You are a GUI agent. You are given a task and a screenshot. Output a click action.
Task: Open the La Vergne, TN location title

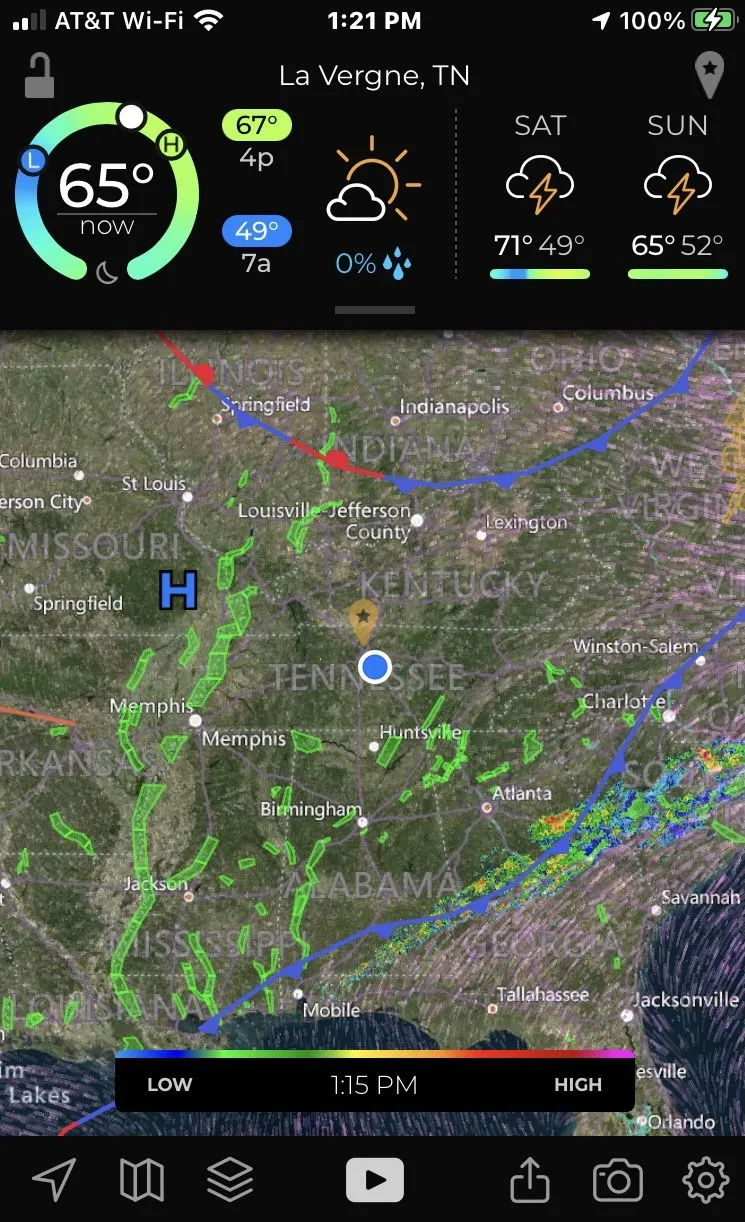pos(374,76)
